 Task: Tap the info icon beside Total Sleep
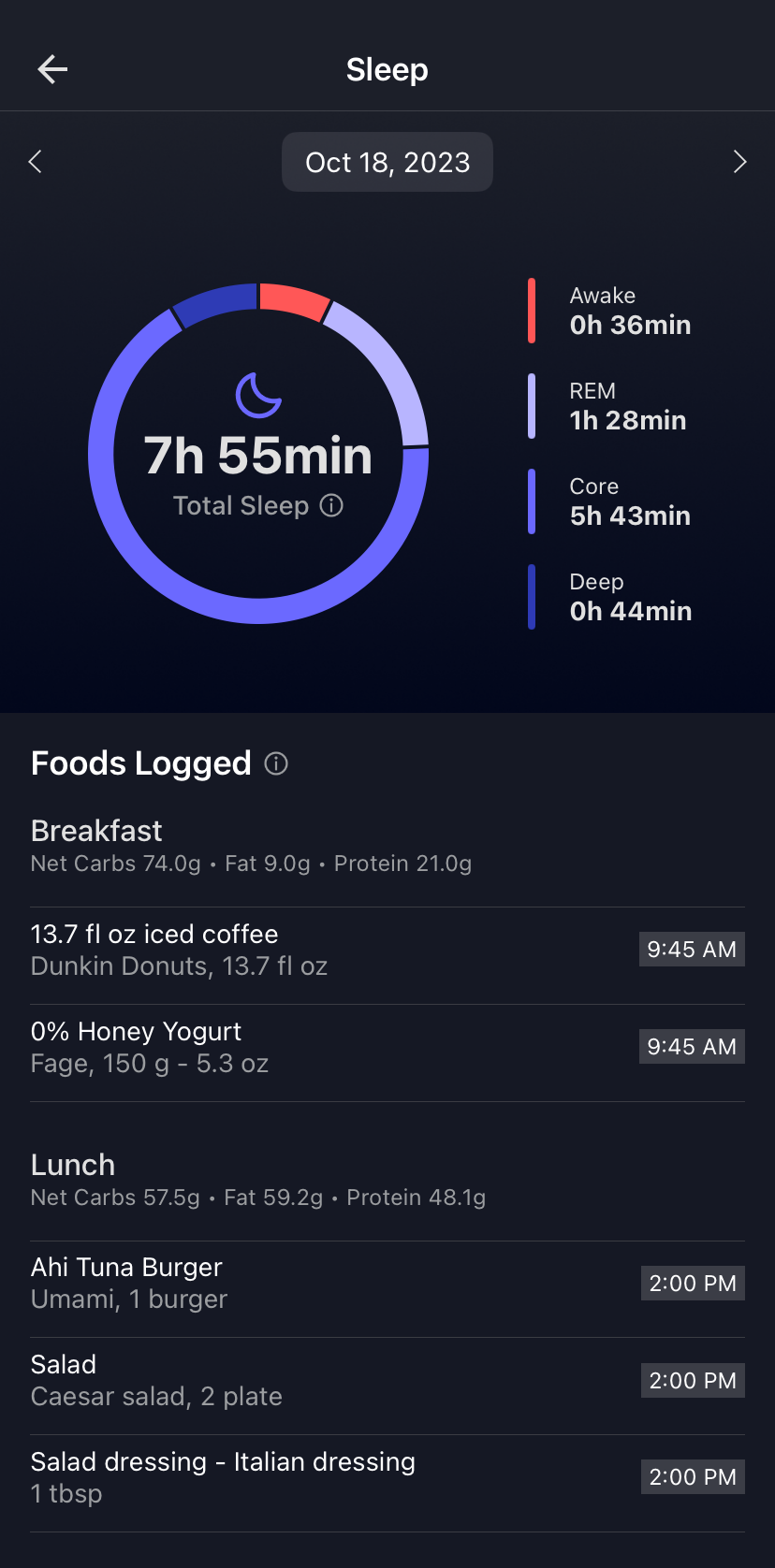click(331, 505)
